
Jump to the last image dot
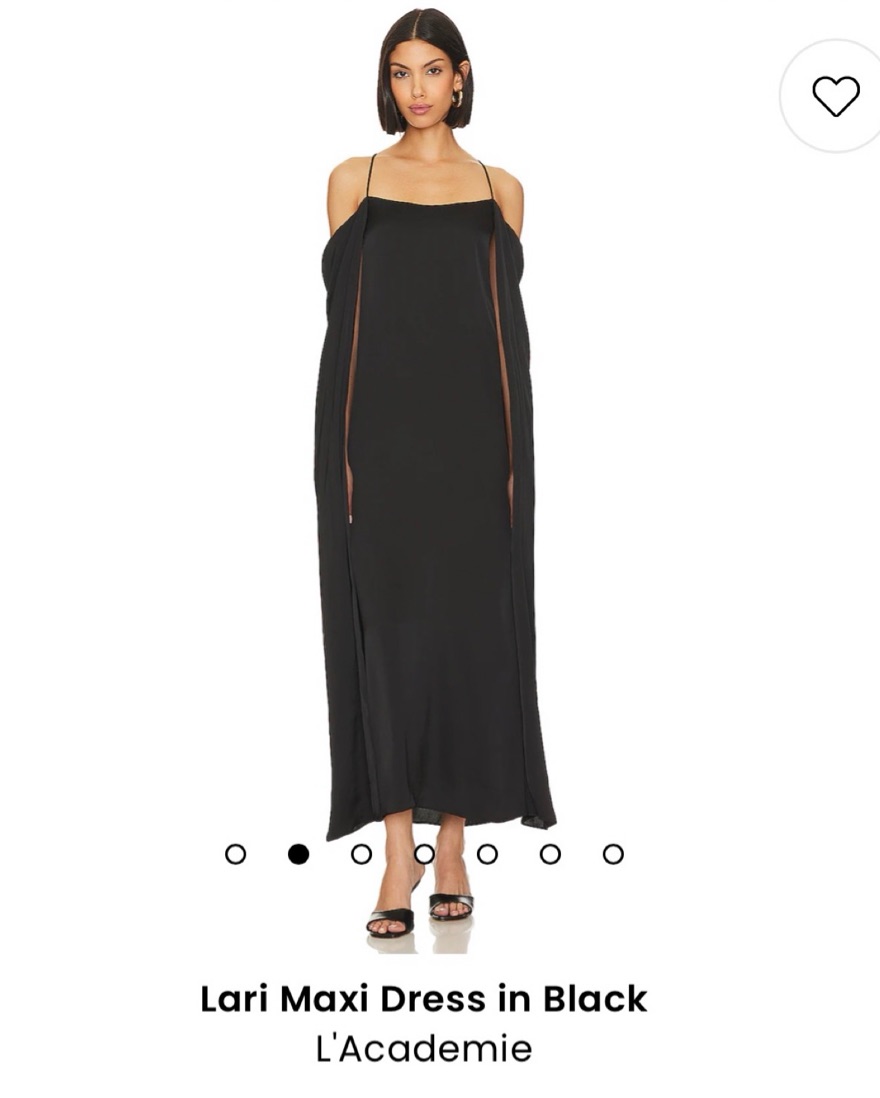[613, 854]
